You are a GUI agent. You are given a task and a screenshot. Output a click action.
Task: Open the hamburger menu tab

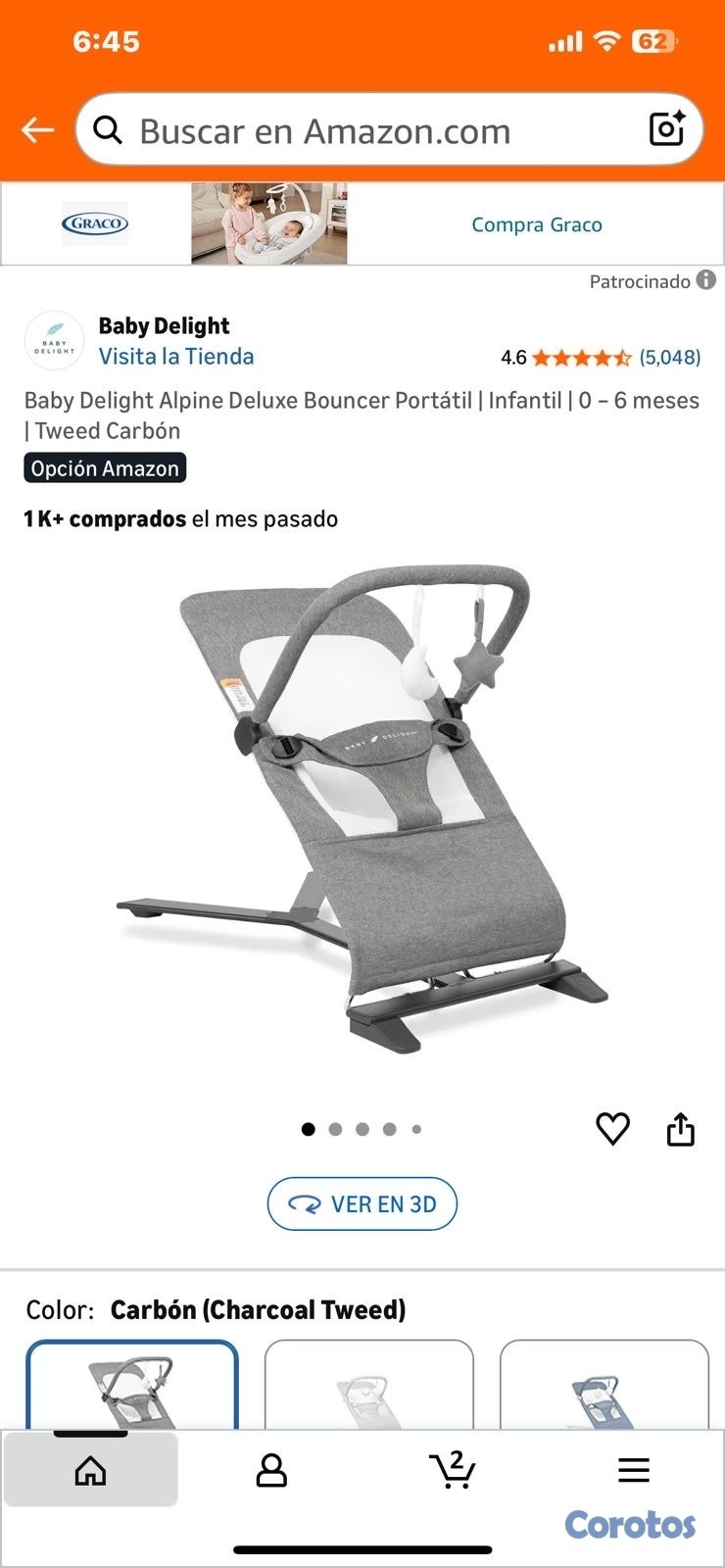634,1470
